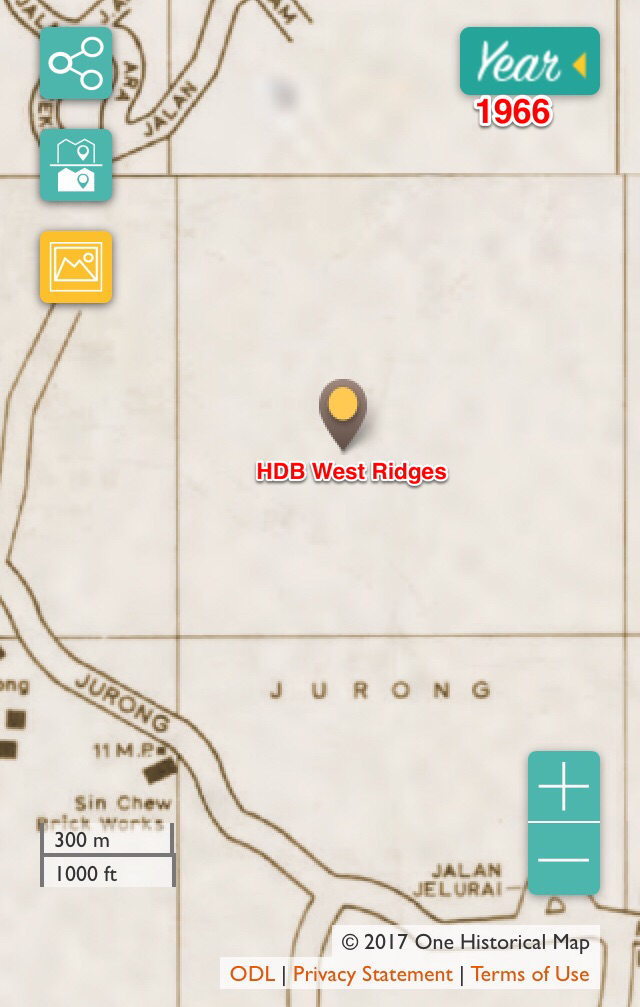Open the Privacy Statement link
The image size is (640, 1007).
click(372, 974)
